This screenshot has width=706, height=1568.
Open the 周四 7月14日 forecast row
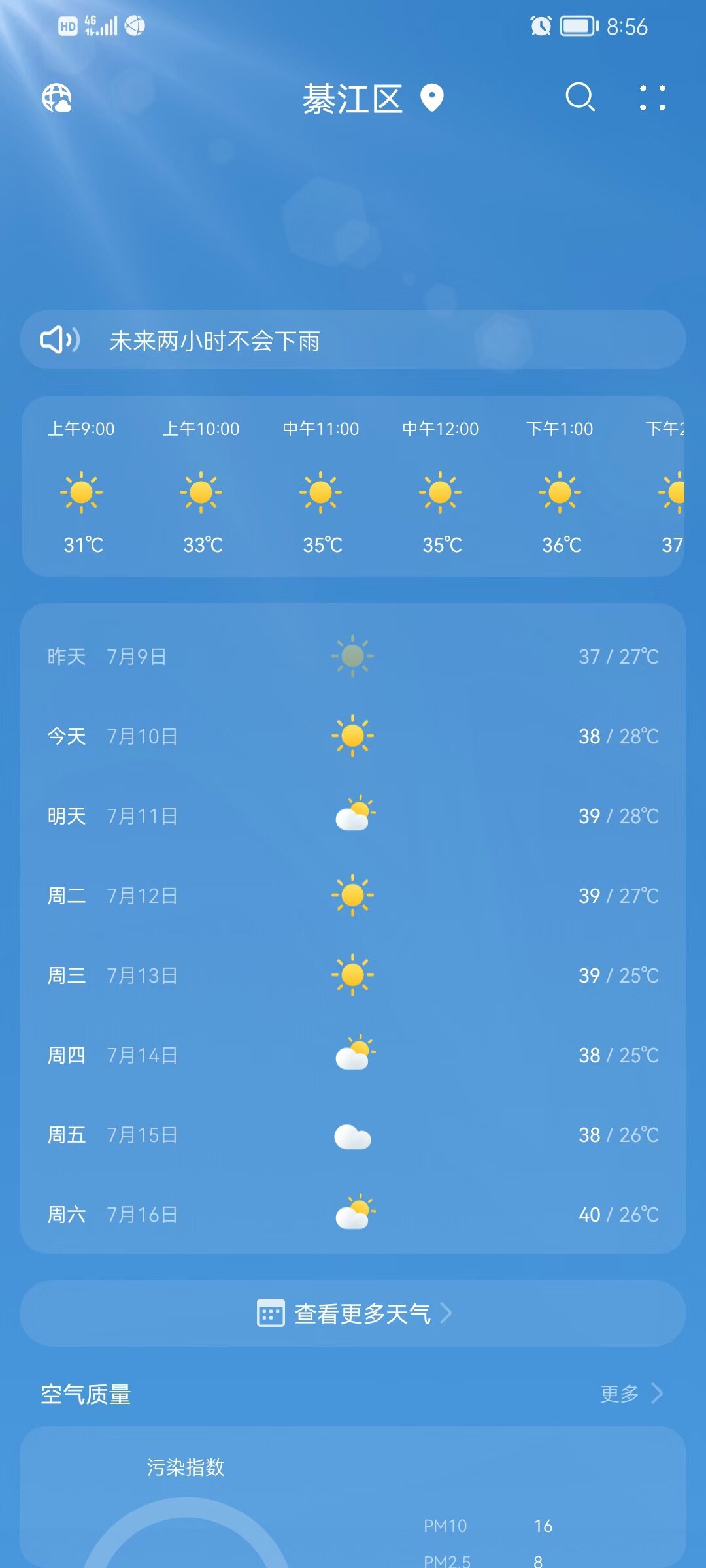tap(353, 1055)
